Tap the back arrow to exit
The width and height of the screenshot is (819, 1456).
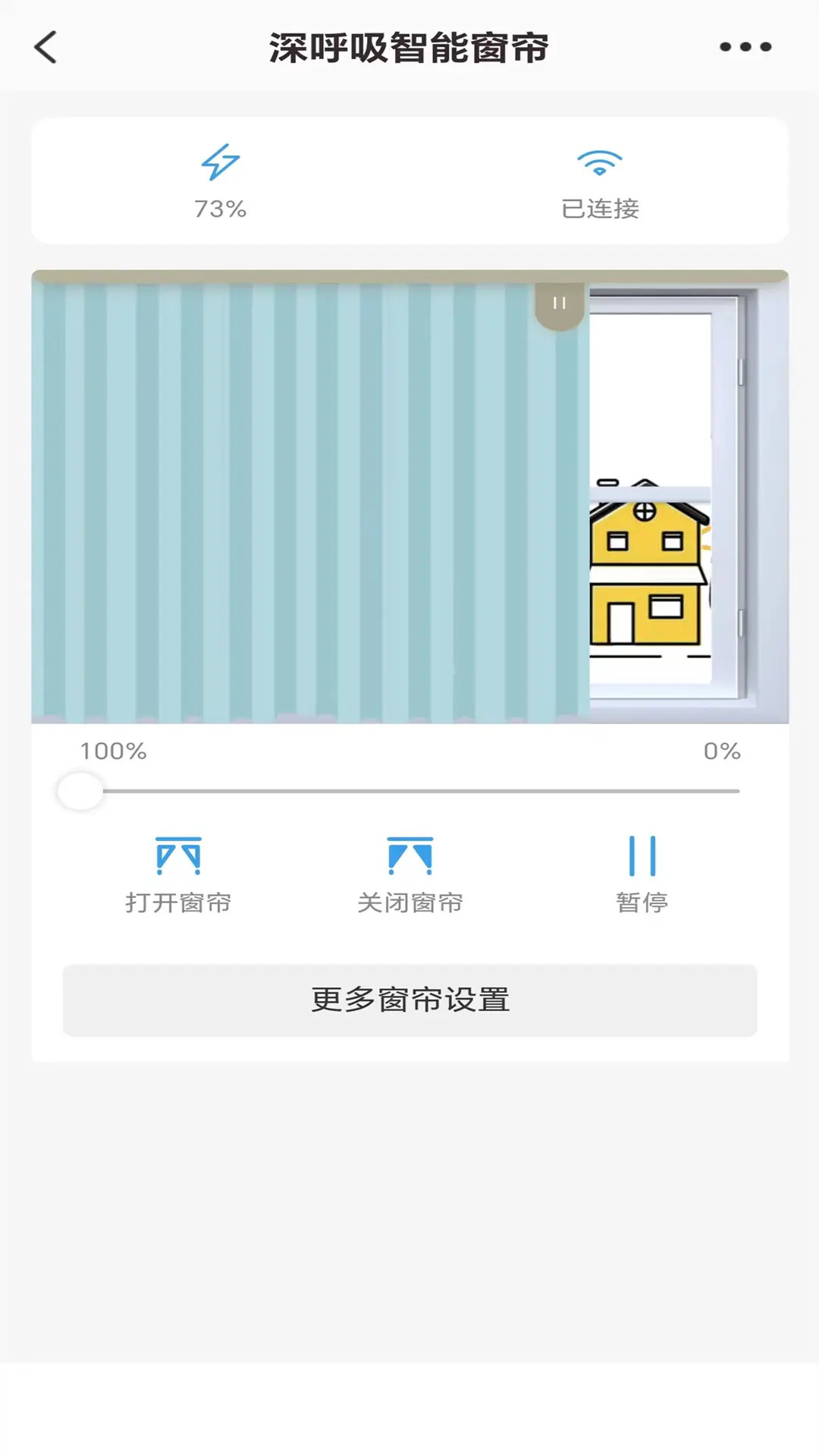click(47, 48)
